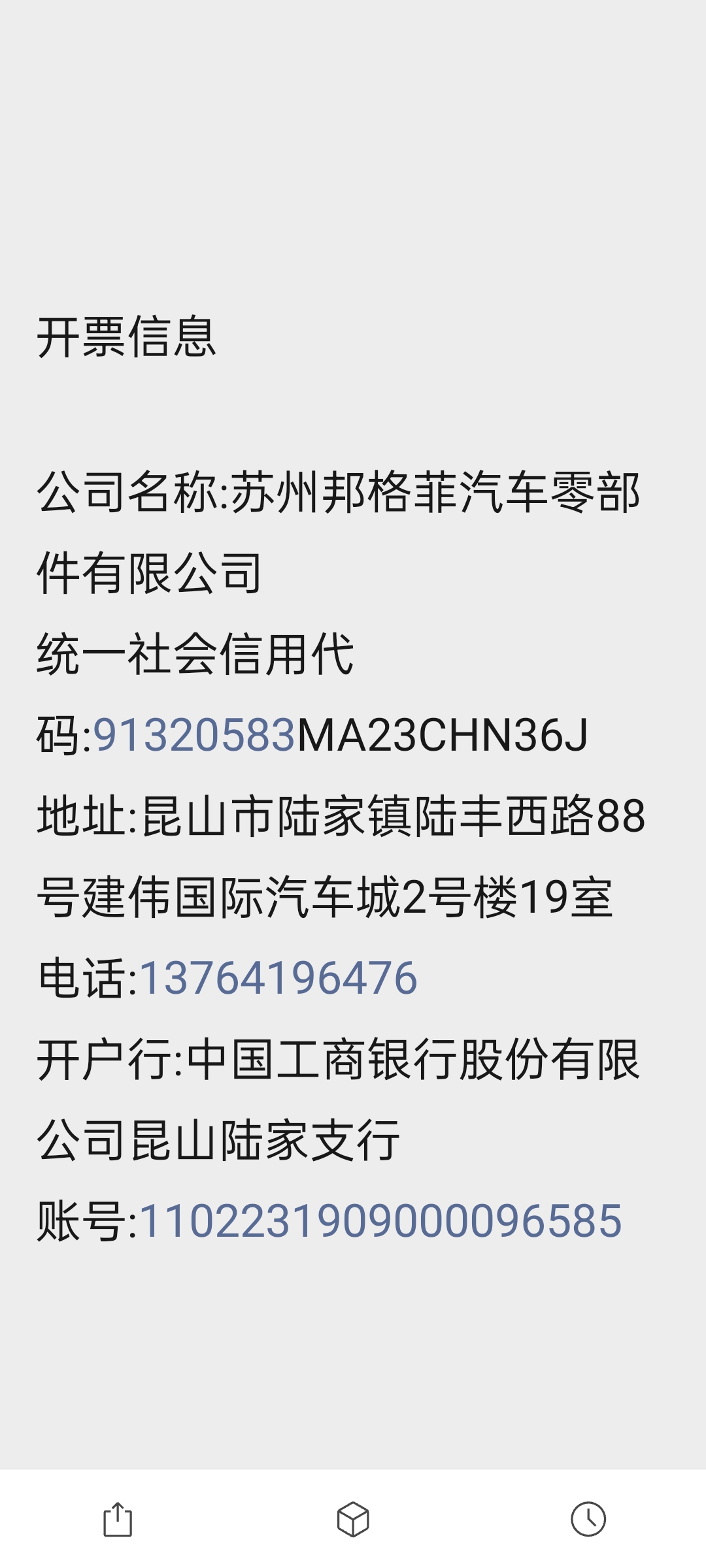The width and height of the screenshot is (706, 1568).
Task: Tap the bank account number link
Action: (380, 1221)
